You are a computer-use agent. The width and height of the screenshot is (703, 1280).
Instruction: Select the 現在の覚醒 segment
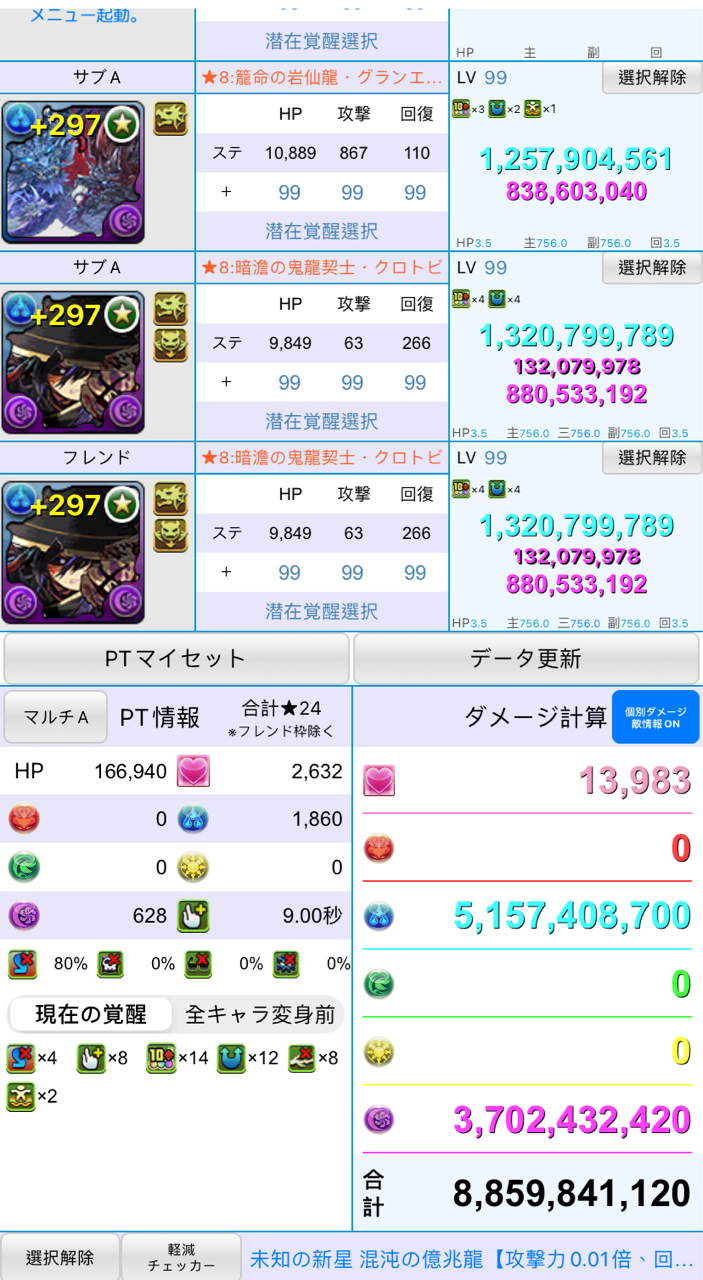coord(91,1014)
